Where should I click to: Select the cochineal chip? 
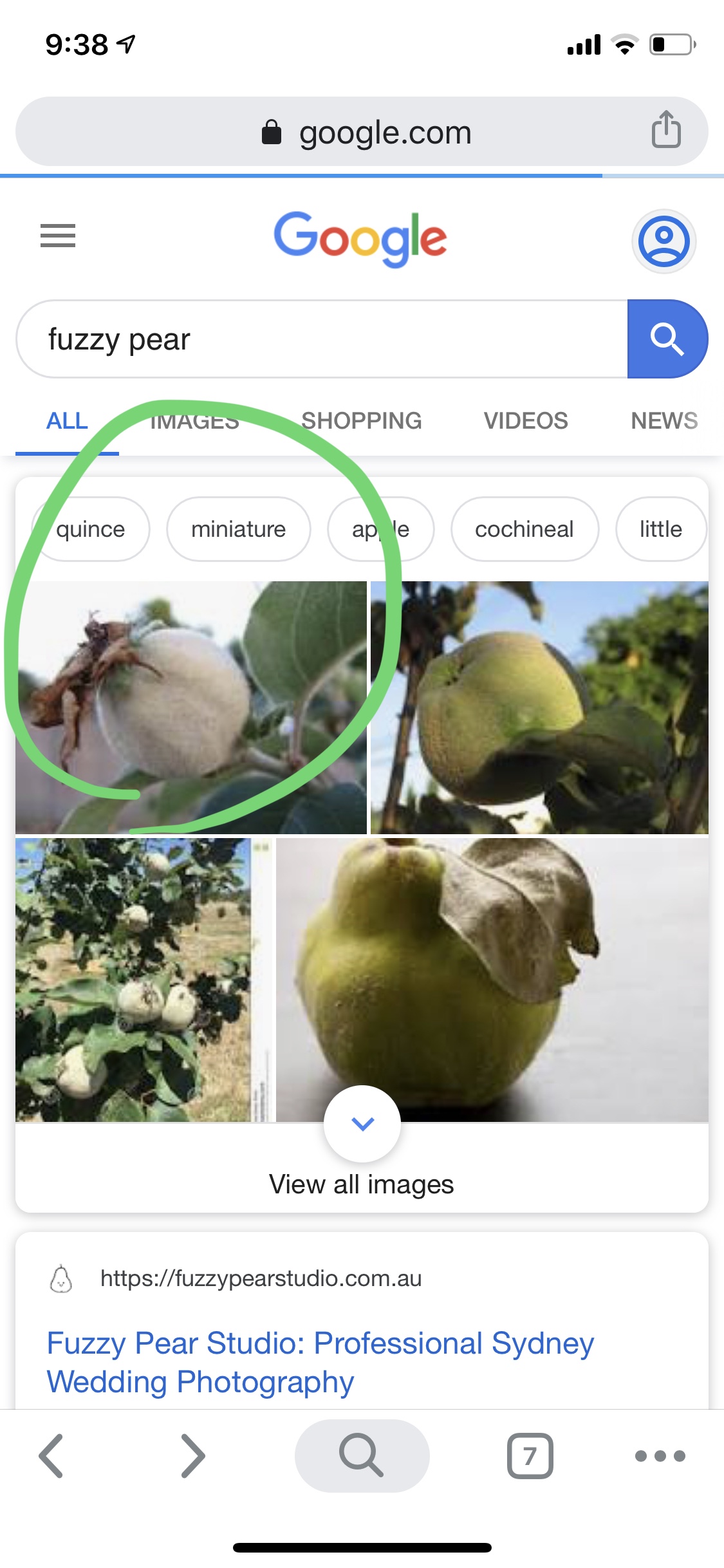pos(524,529)
